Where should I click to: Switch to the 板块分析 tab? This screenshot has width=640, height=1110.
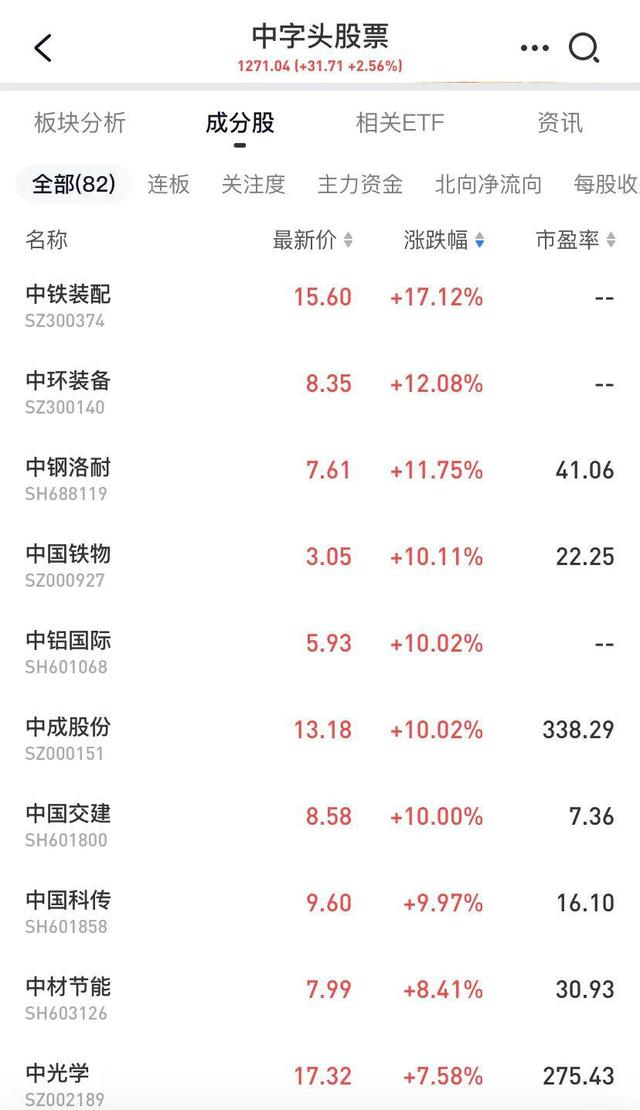[x=80, y=123]
